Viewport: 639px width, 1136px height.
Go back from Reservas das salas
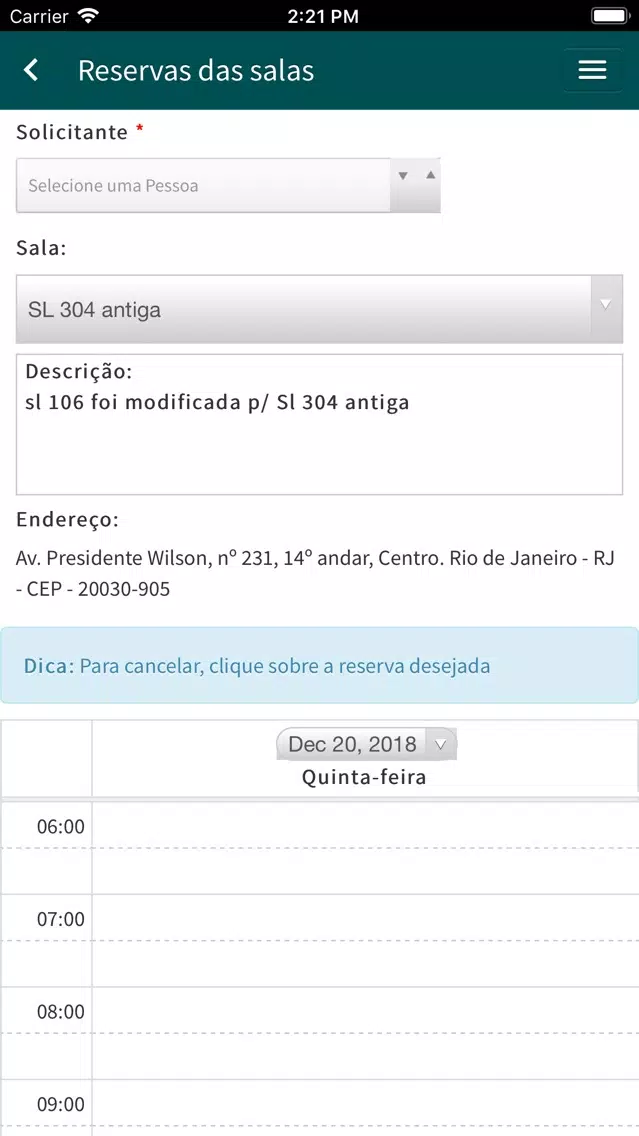point(31,70)
